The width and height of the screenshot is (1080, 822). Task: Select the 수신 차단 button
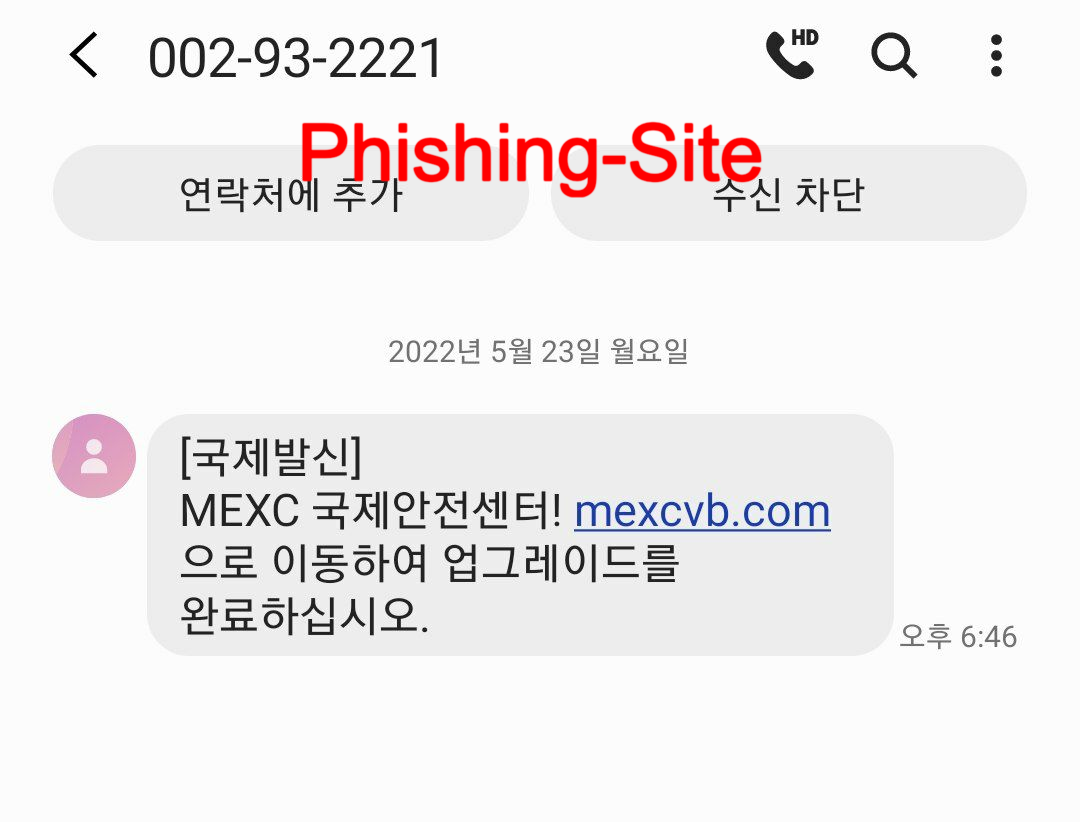point(788,194)
